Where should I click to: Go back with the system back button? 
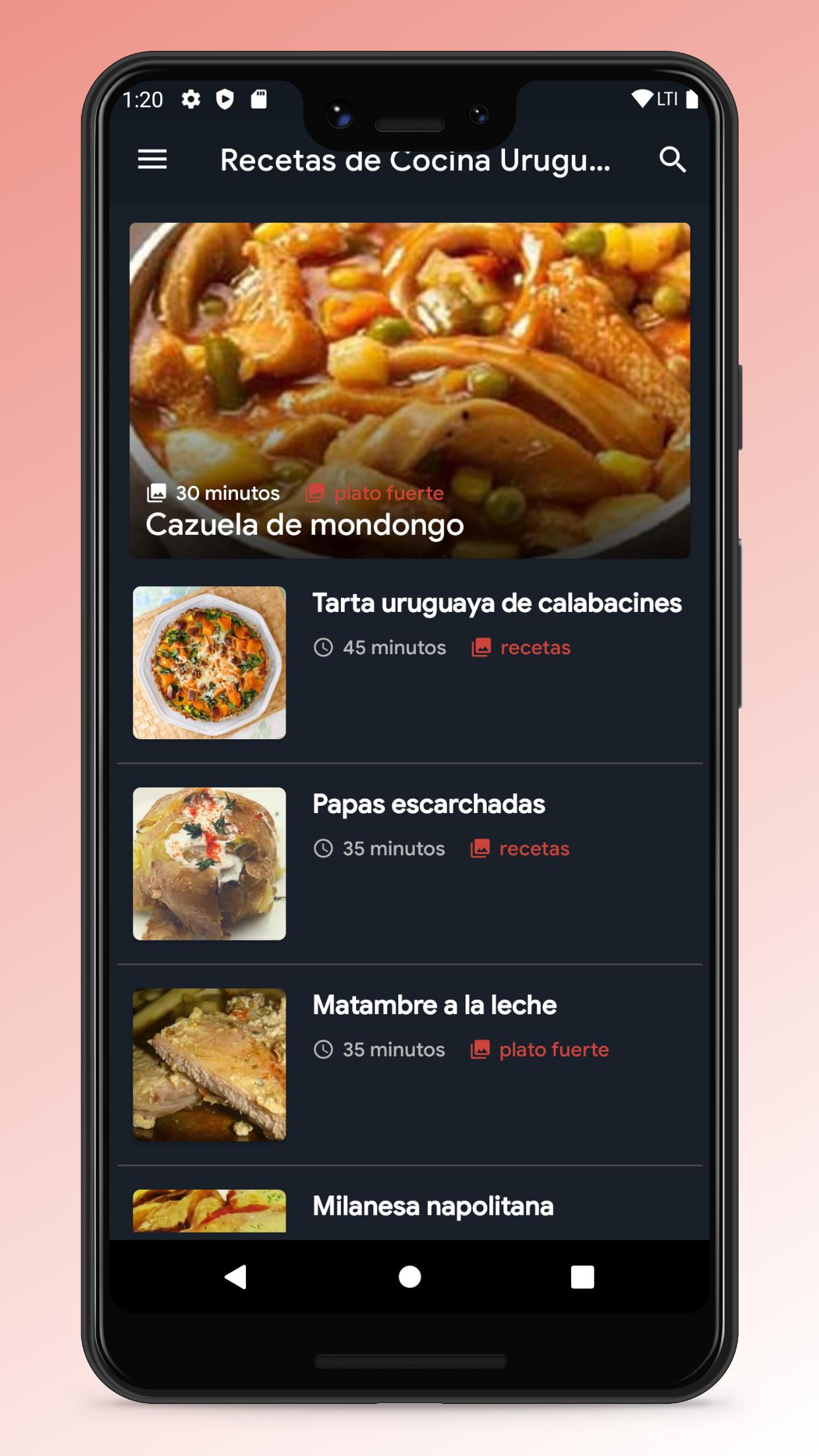click(x=236, y=1277)
